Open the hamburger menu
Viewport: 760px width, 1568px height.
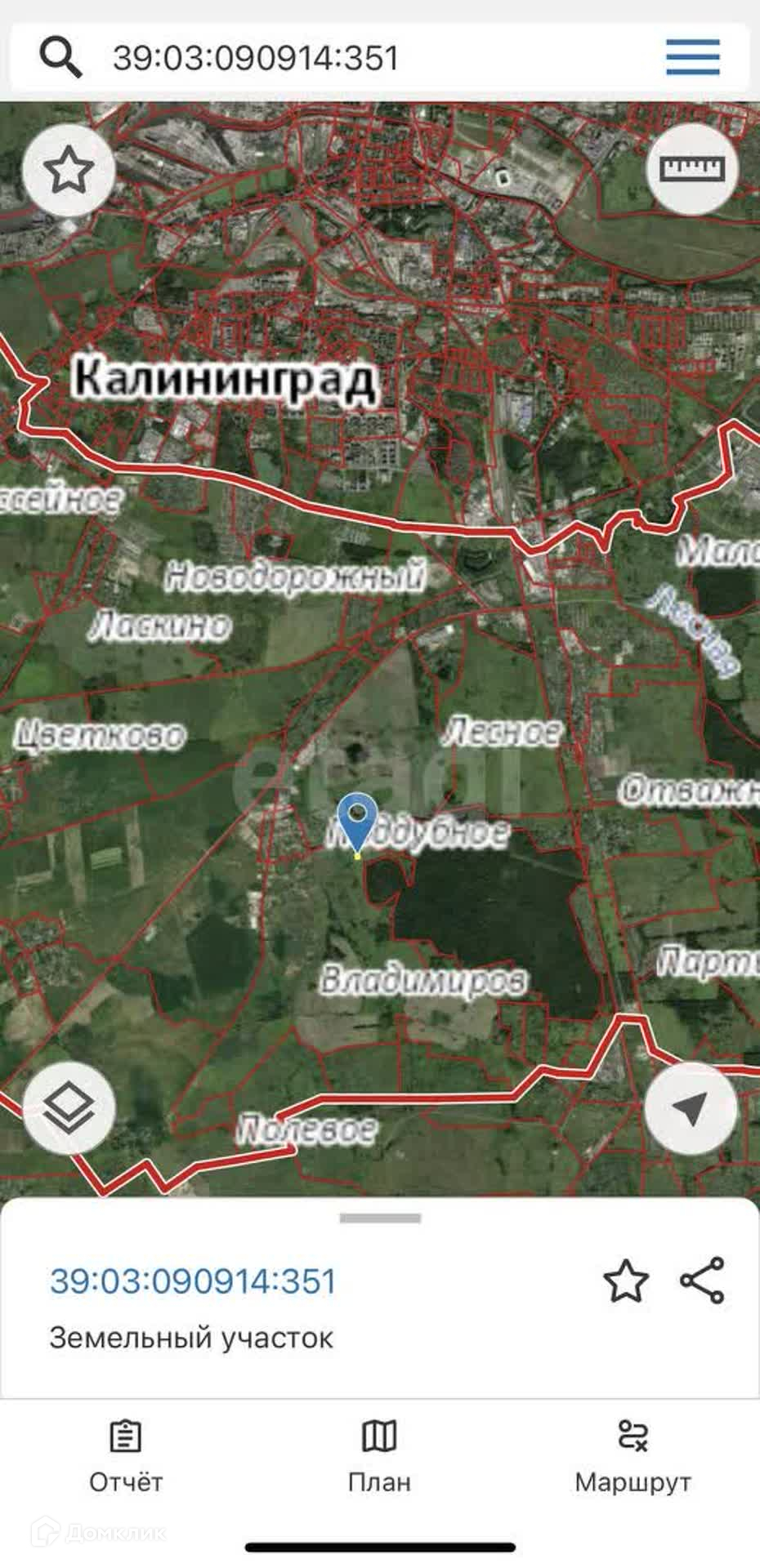point(692,57)
